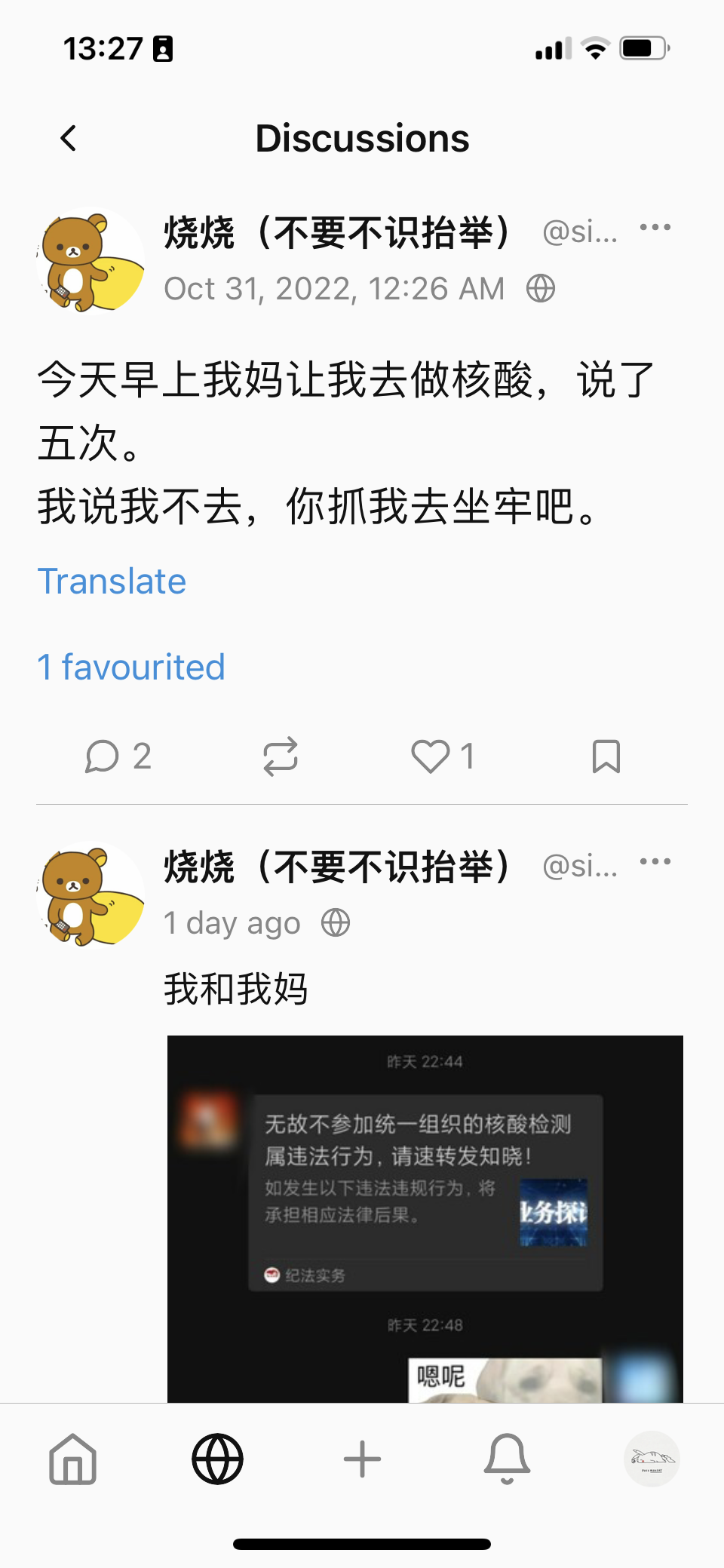Image resolution: width=724 pixels, height=1568 pixels.
Task: Bookmark the Oct 31 post
Action: pos(606,756)
